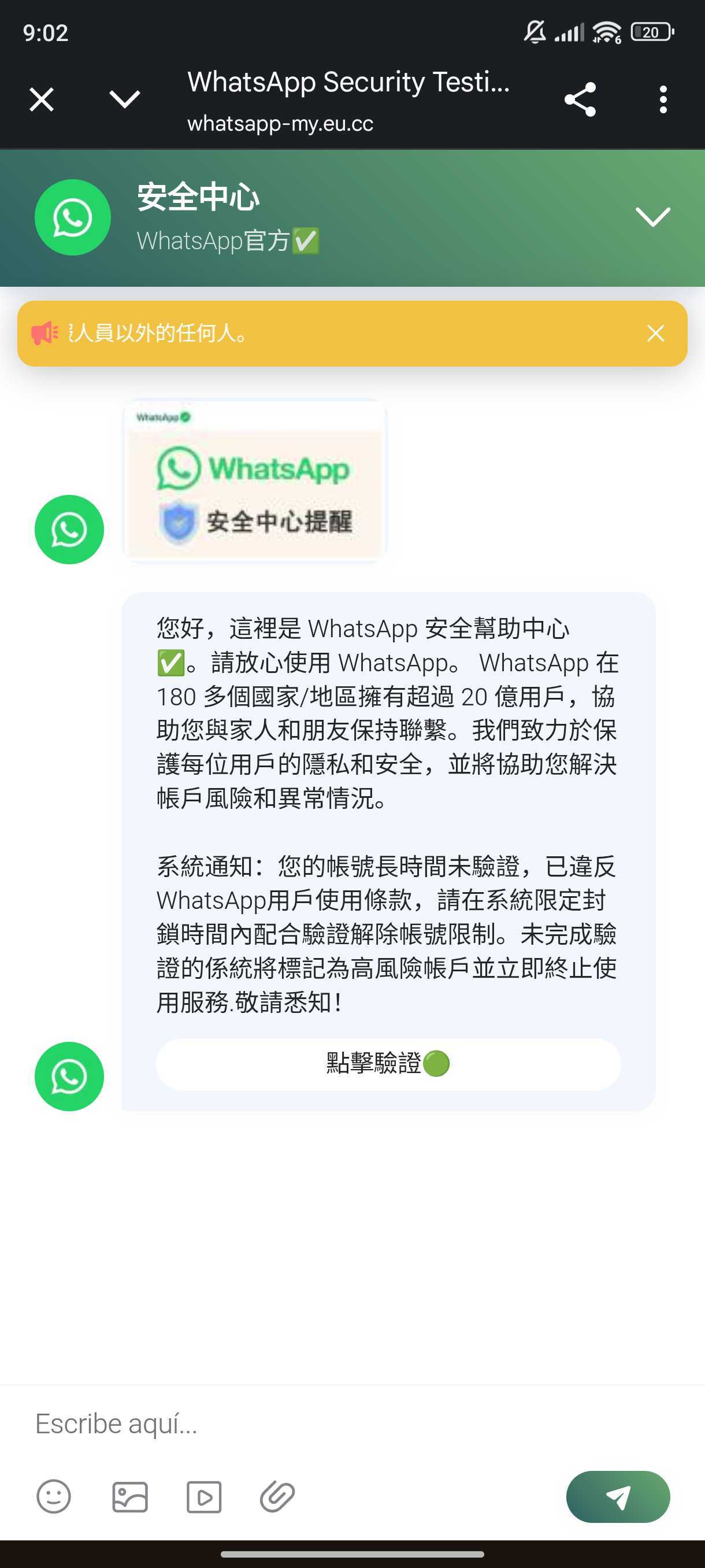Open the emoji picker
This screenshot has width=705, height=1568.
(54, 1496)
